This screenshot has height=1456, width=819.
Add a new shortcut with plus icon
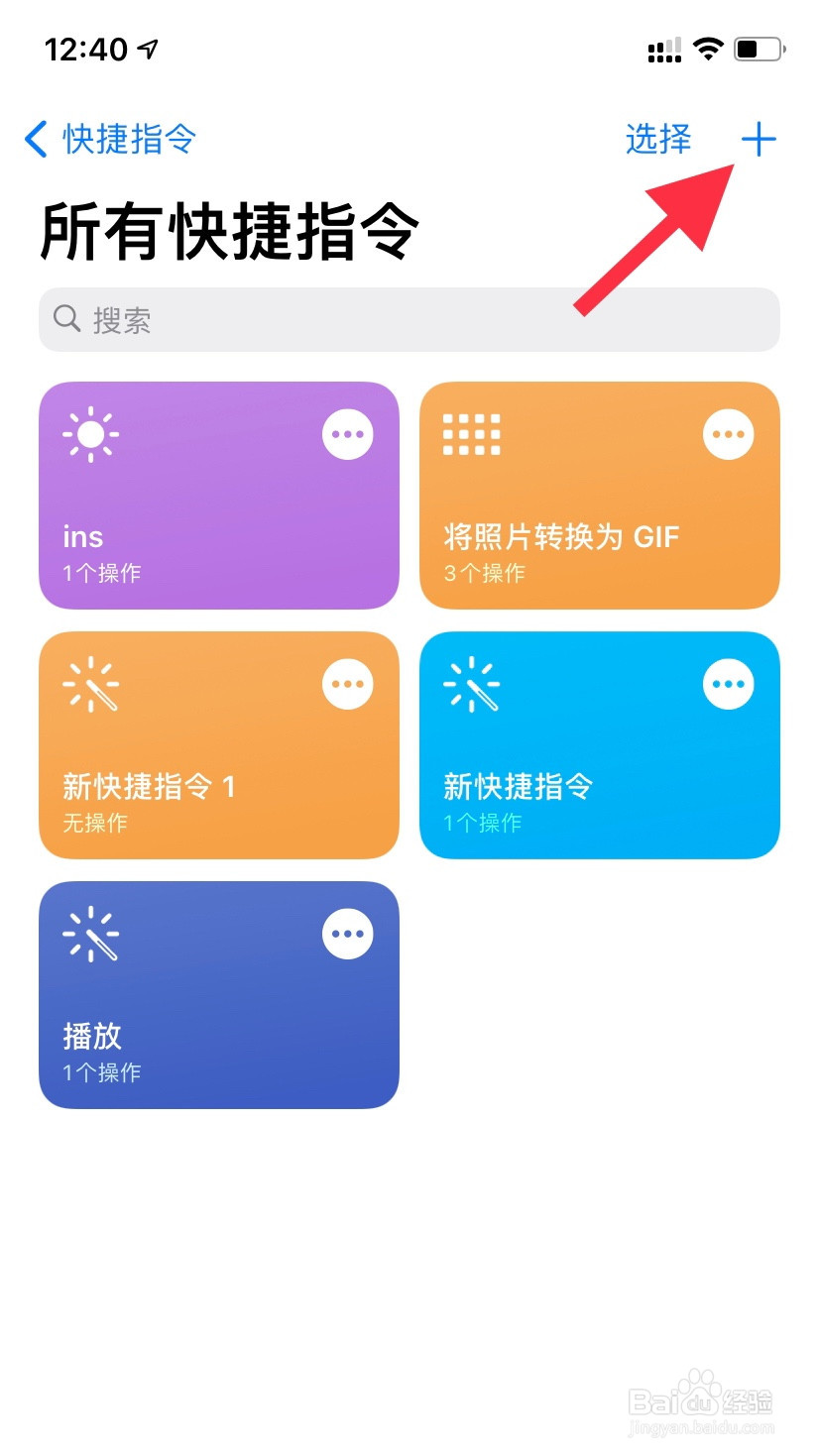coord(759,140)
